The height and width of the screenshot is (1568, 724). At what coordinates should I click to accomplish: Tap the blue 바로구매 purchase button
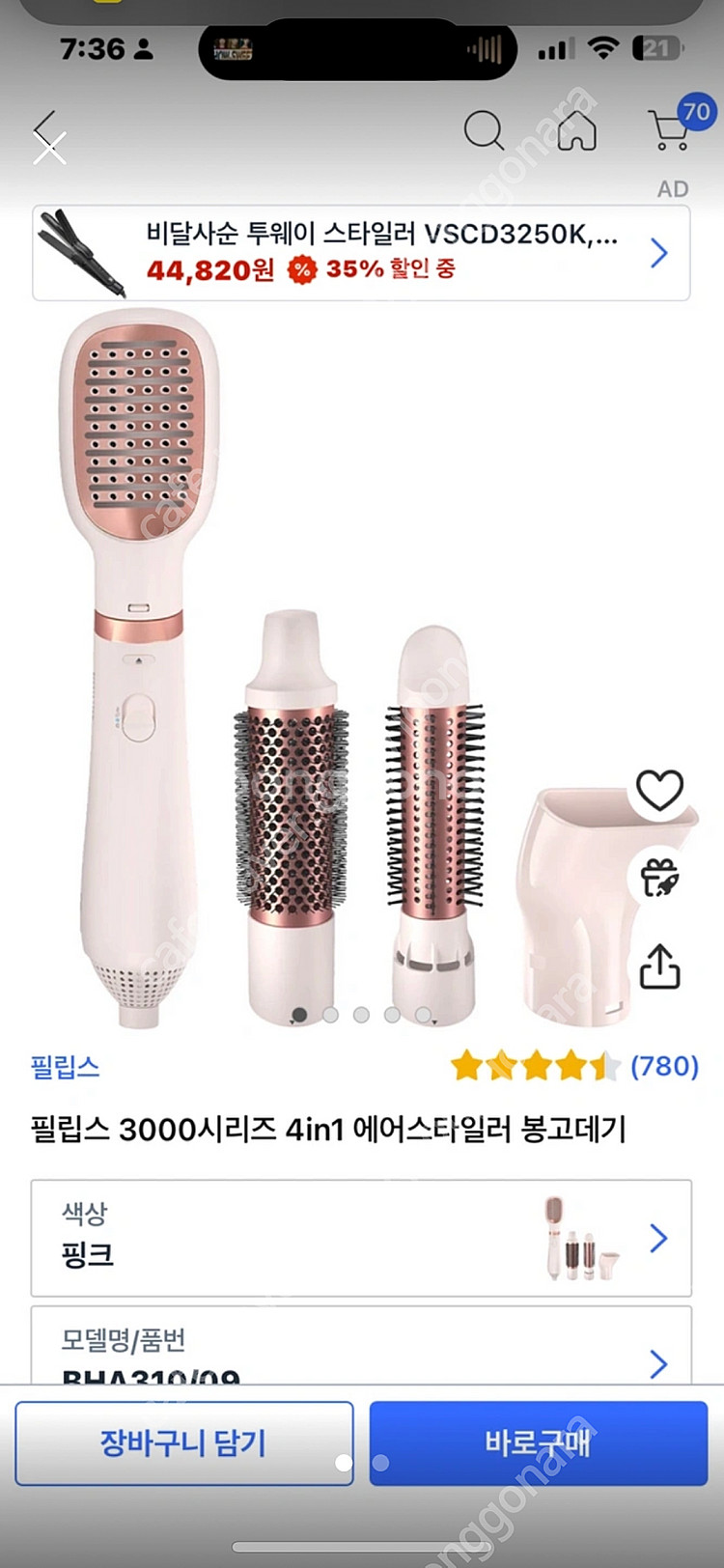point(540,1443)
